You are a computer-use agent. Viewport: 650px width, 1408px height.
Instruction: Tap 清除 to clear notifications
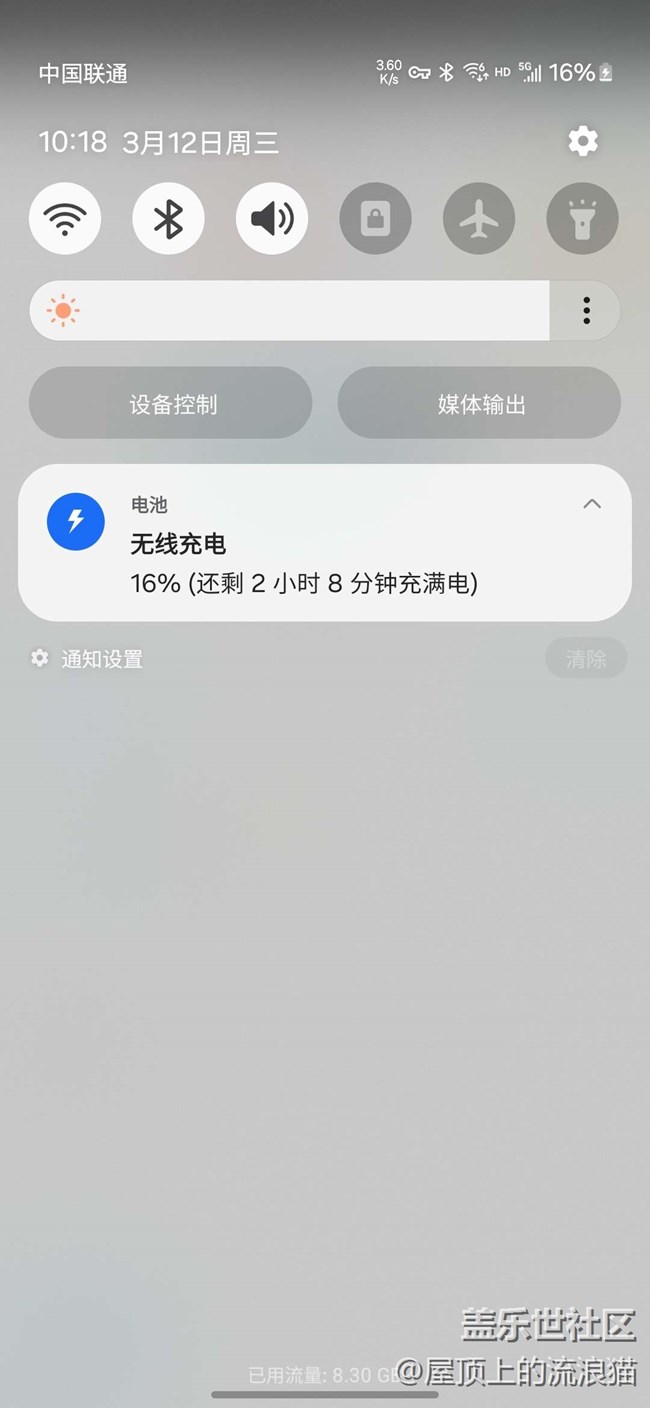(586, 659)
